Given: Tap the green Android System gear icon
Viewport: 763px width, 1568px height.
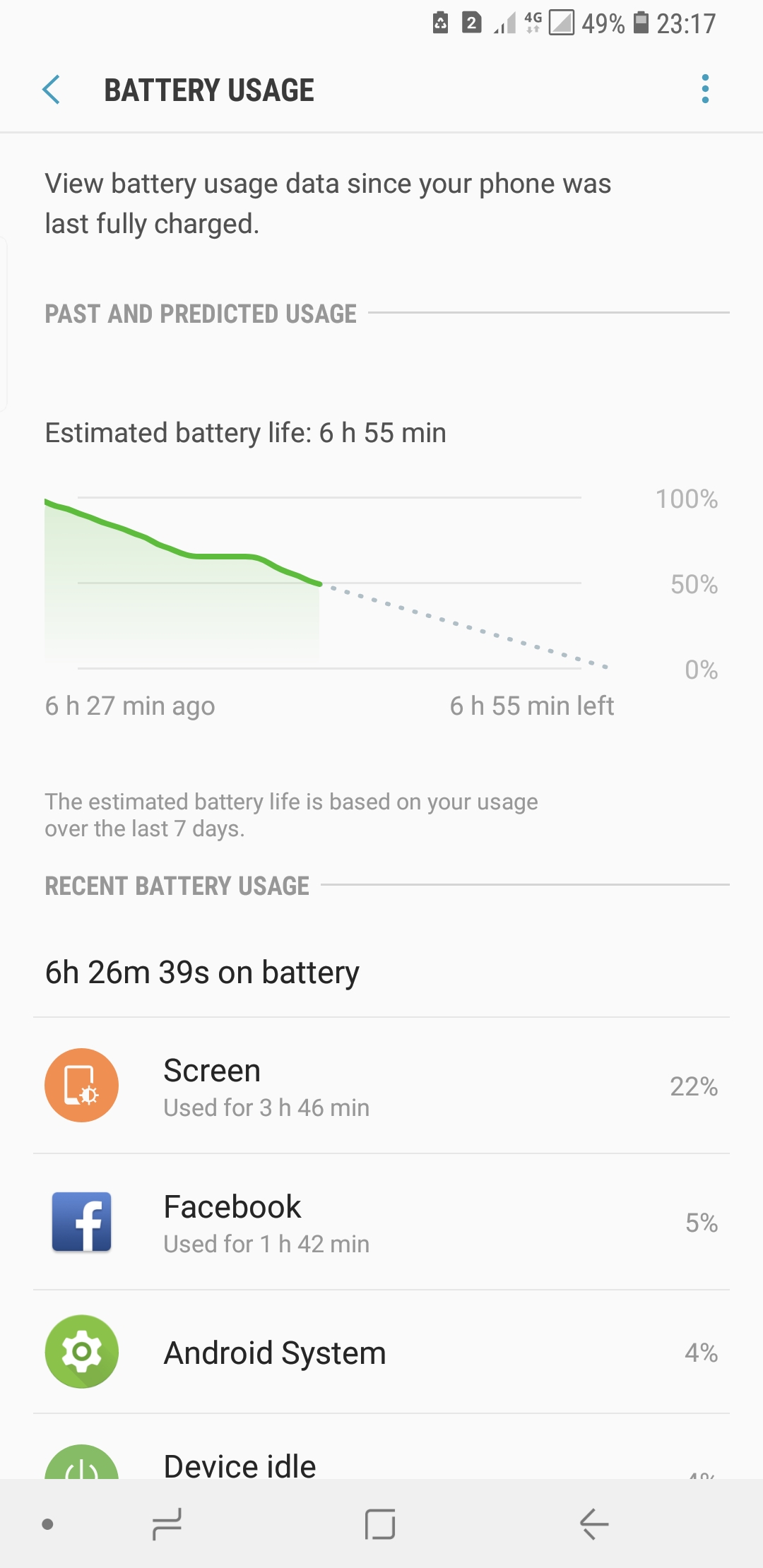Looking at the screenshot, I should [x=81, y=1353].
